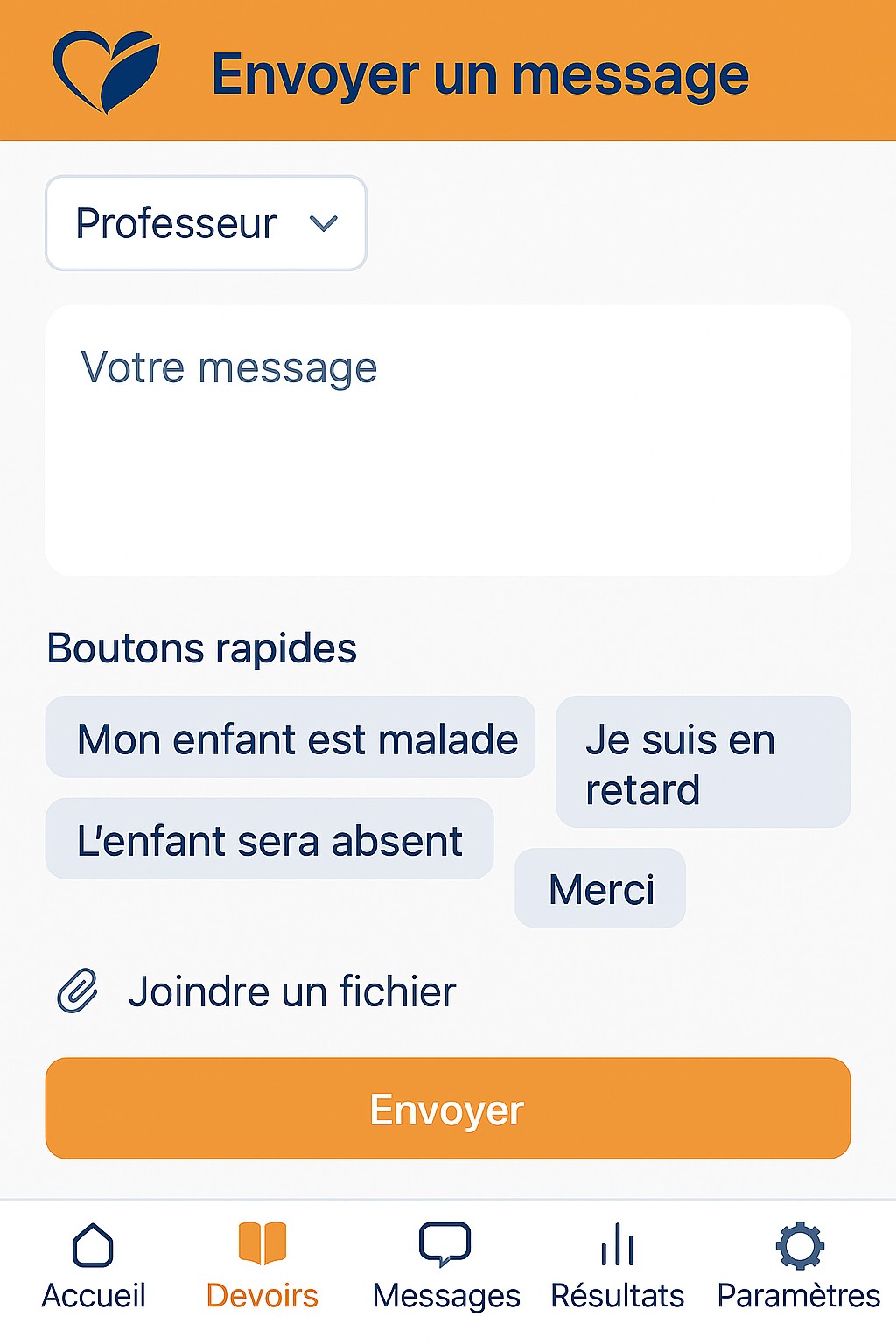Open the Professeur recipient dropdown

(206, 222)
